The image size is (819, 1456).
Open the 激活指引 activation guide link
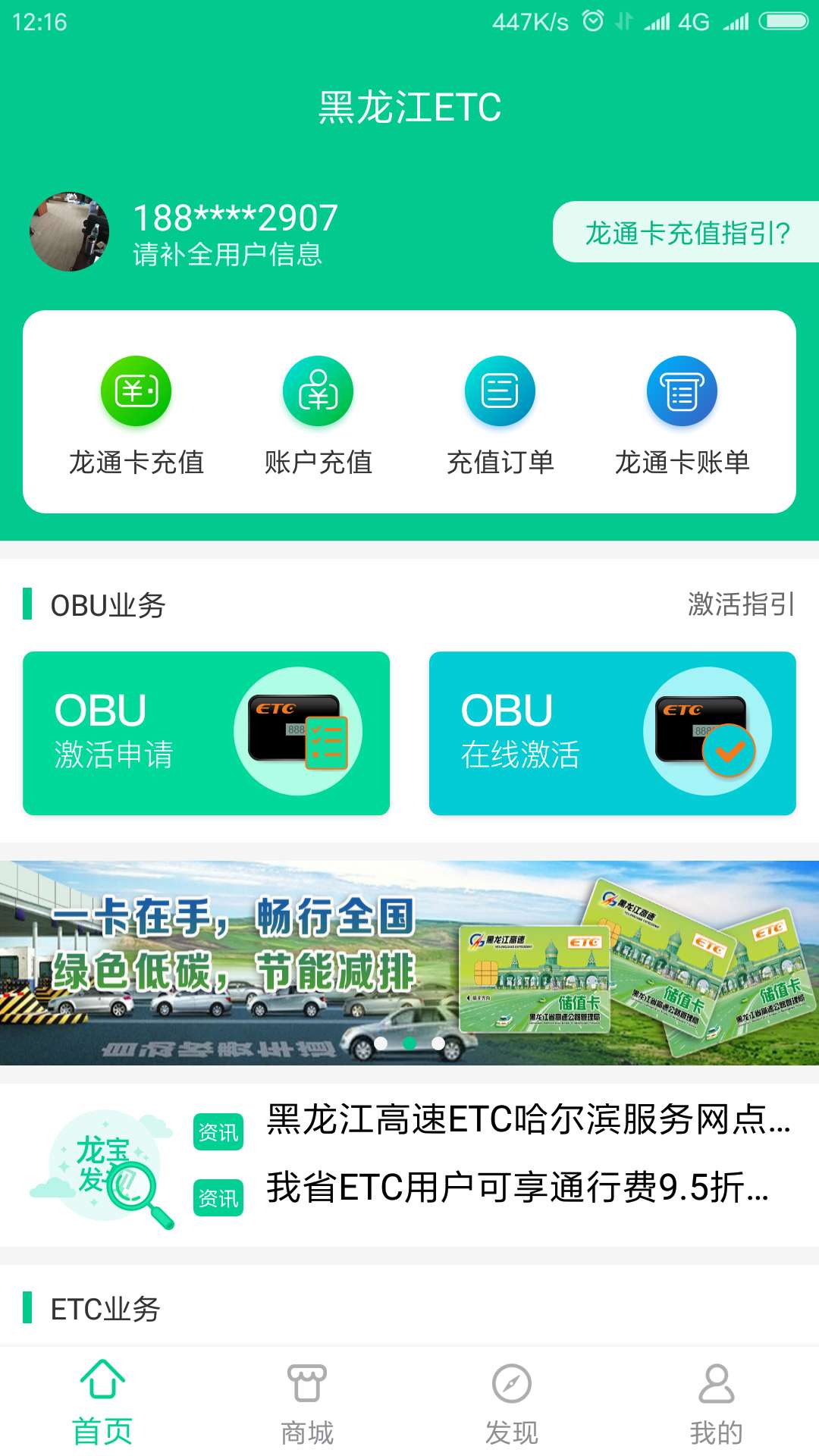pyautogui.click(x=741, y=604)
